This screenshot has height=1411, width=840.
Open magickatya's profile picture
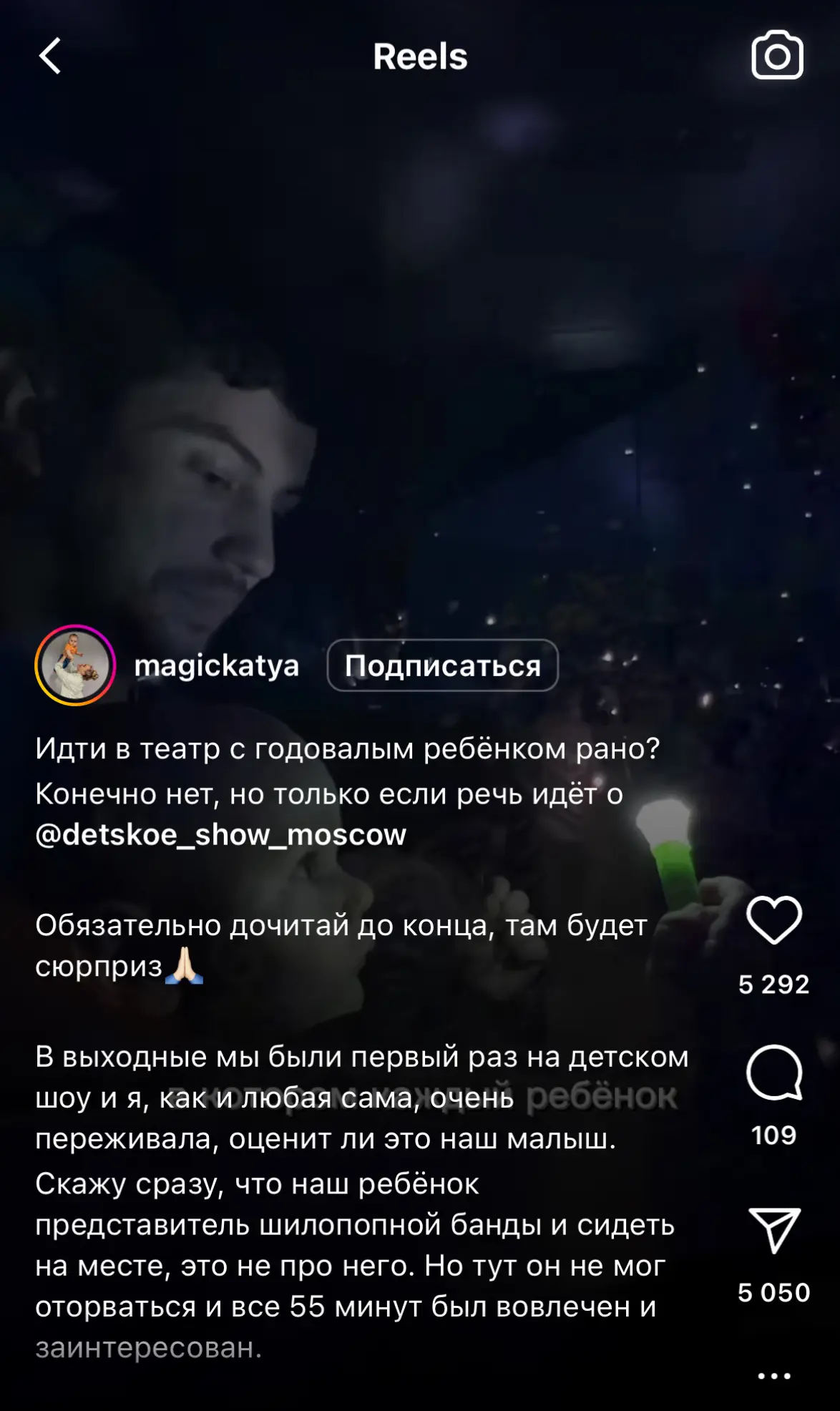pos(75,665)
